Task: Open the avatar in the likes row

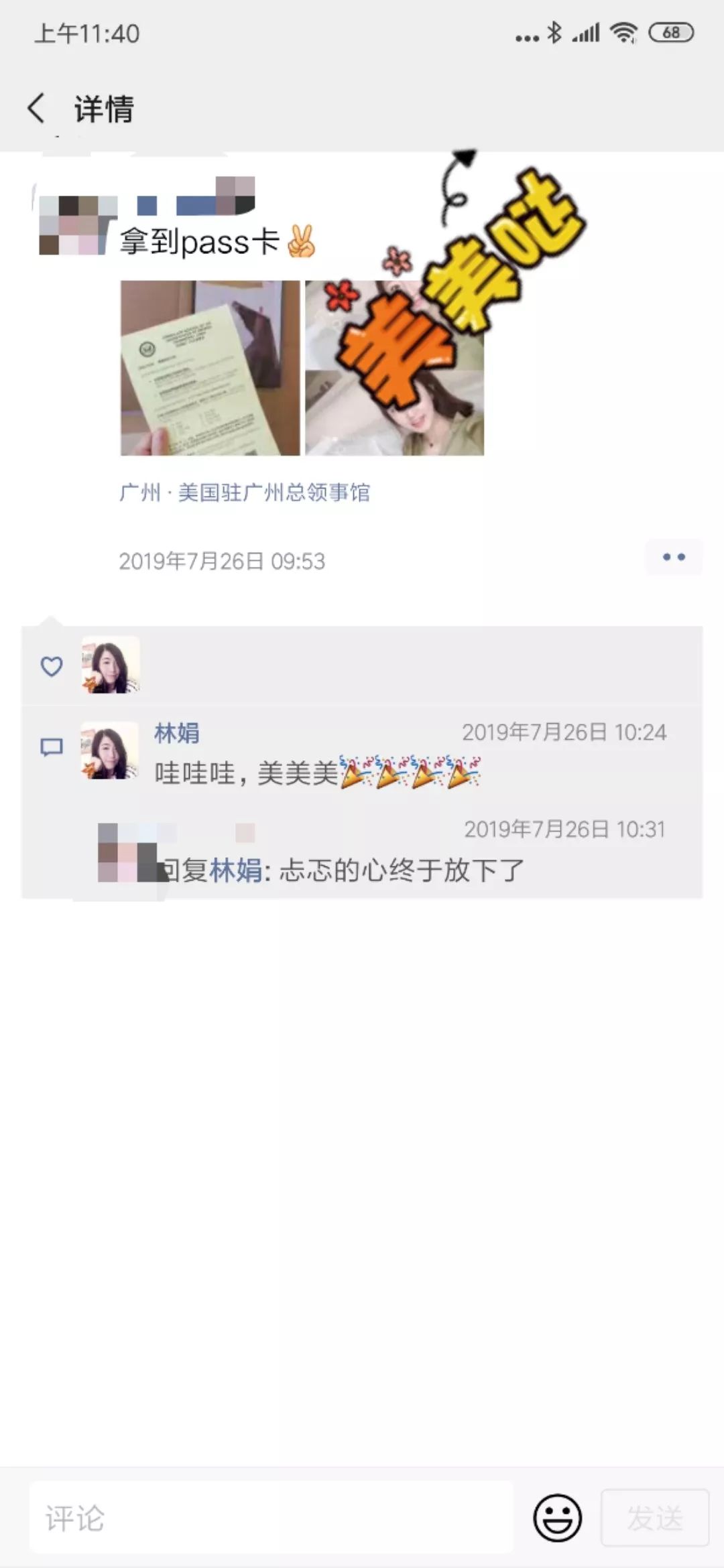Action: tap(111, 665)
